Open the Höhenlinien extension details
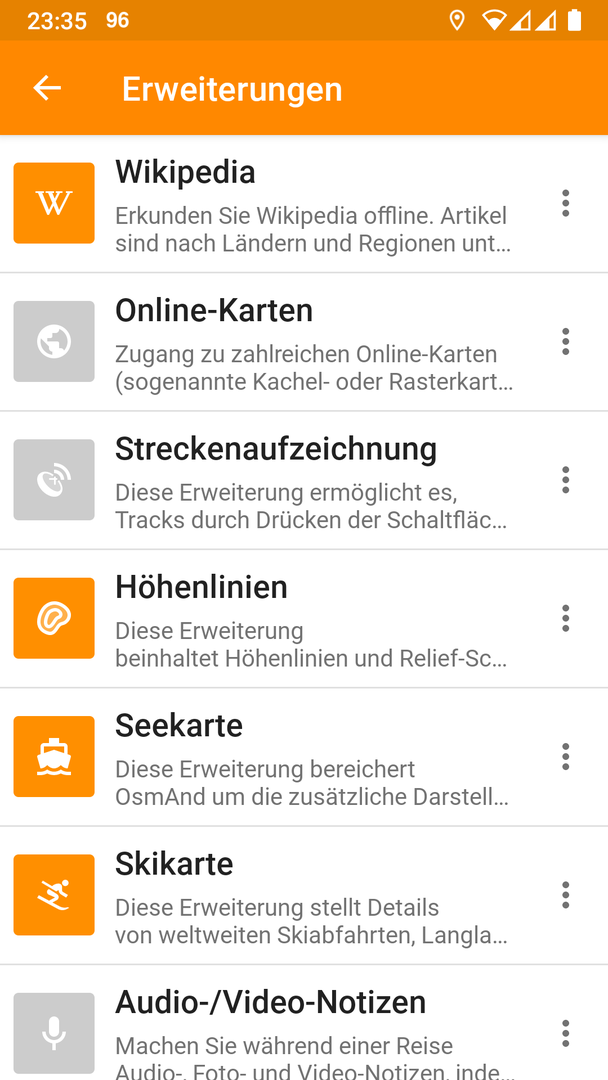 304,619
